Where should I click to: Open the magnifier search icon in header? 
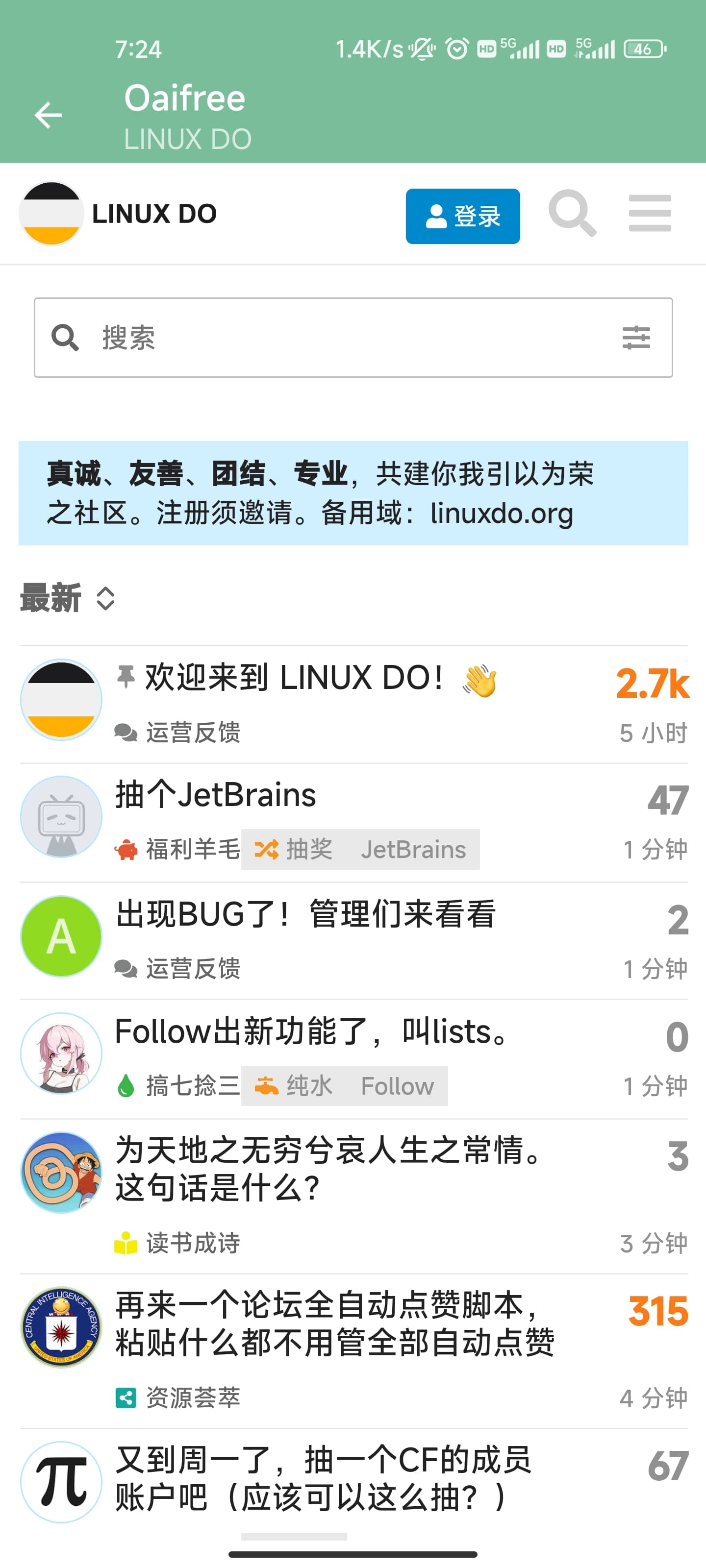(x=571, y=213)
